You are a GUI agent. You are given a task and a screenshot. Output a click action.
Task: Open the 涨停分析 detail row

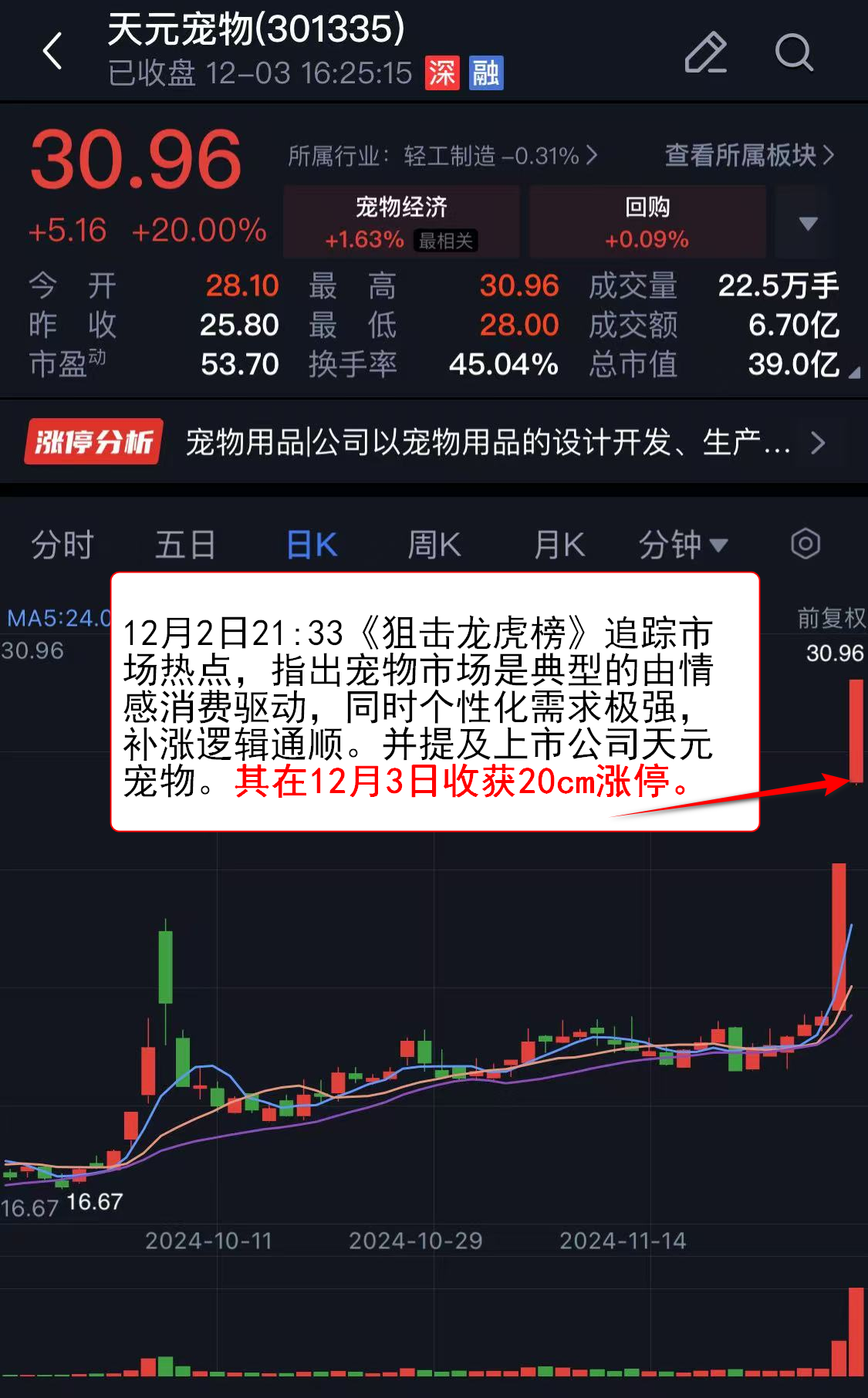[432, 442]
